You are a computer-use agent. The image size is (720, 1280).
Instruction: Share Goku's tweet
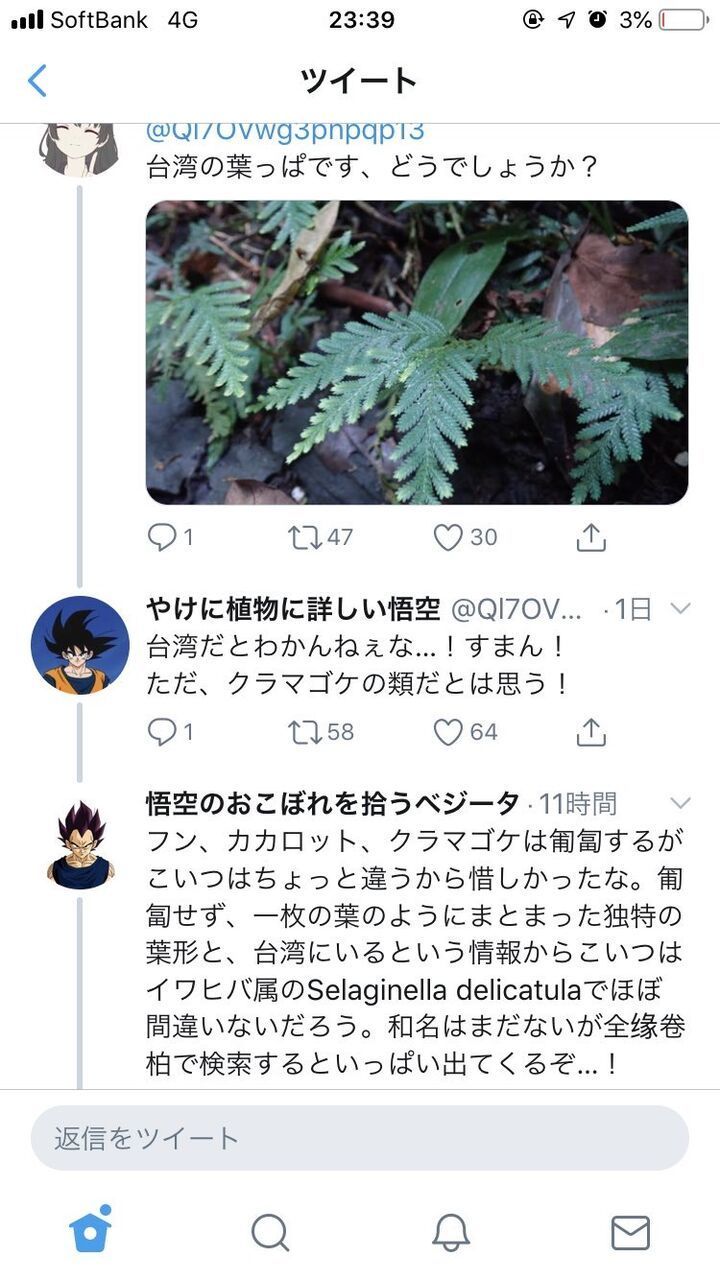click(592, 732)
